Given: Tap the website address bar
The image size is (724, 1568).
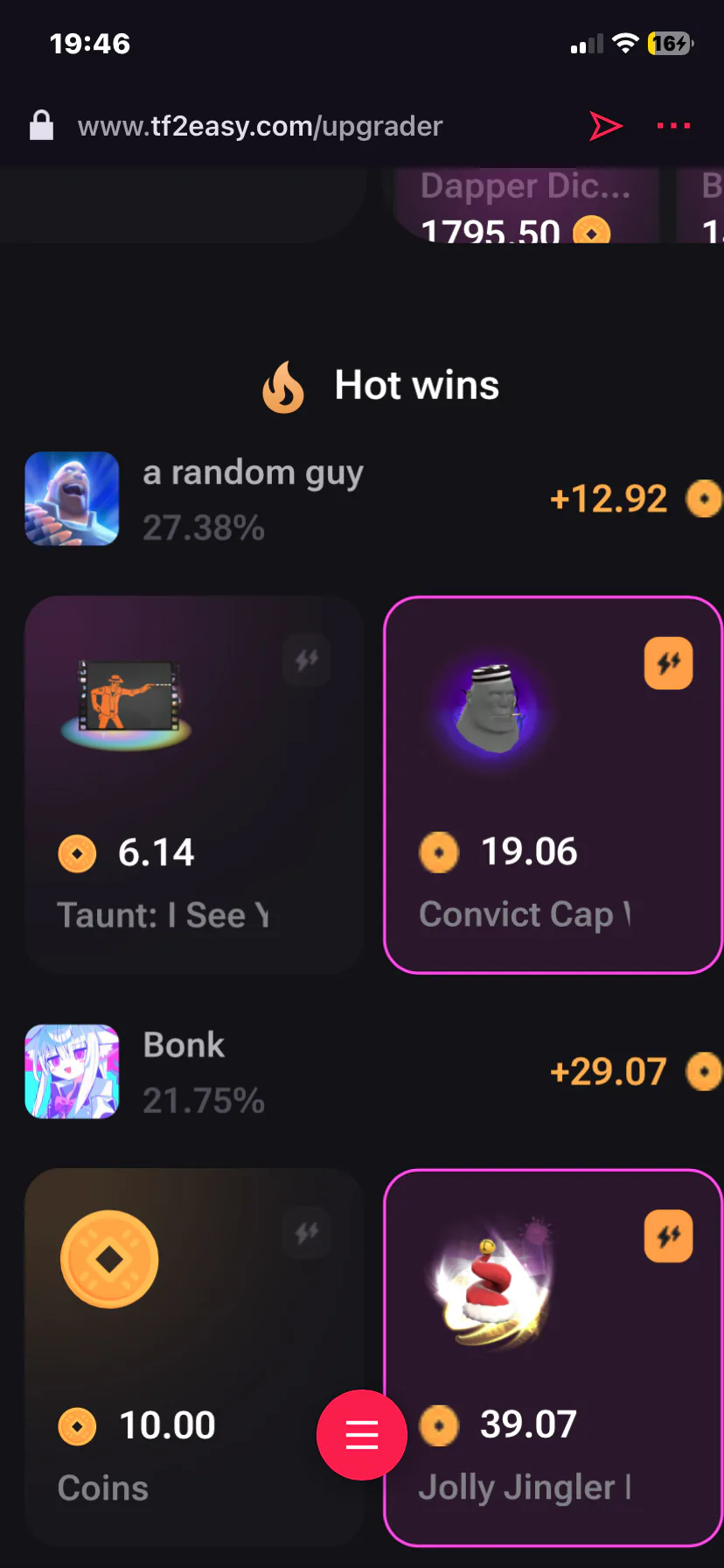Looking at the screenshot, I should (261, 126).
